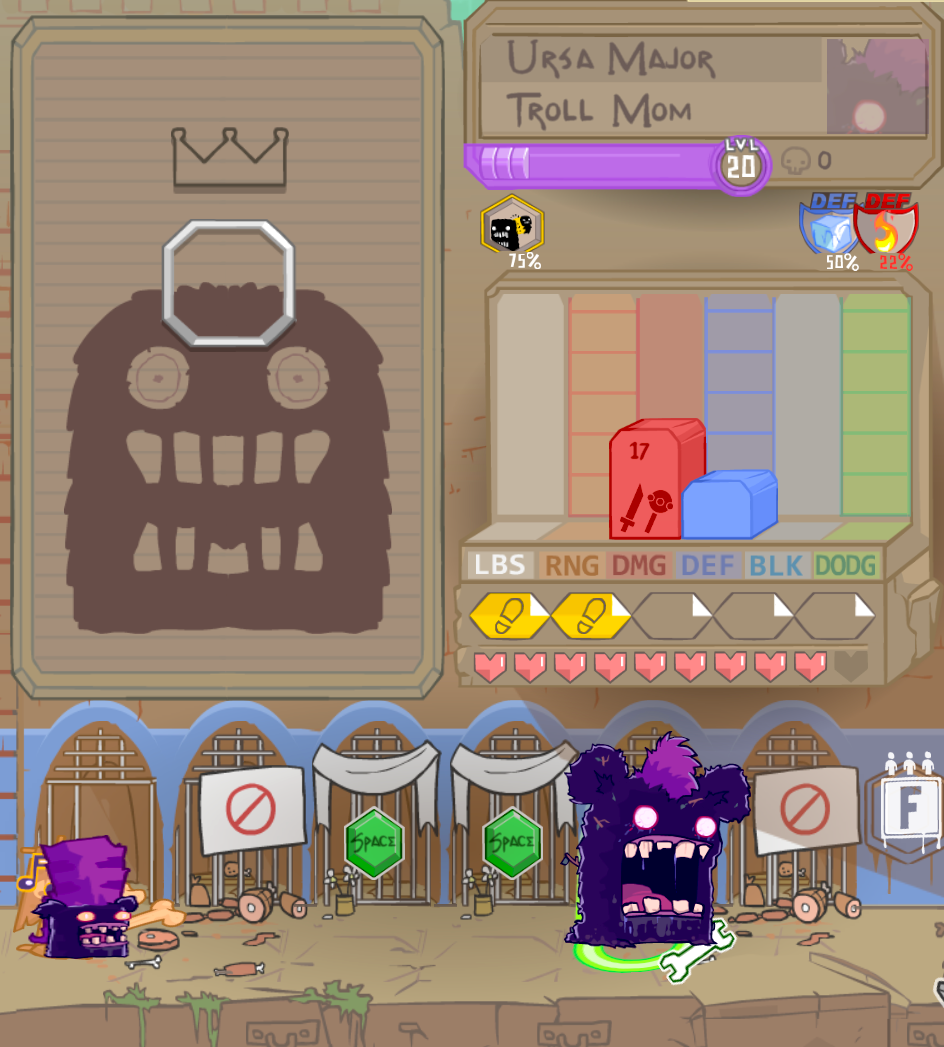
Task: Select the large purple Troll Mom character
Action: click(x=652, y=850)
